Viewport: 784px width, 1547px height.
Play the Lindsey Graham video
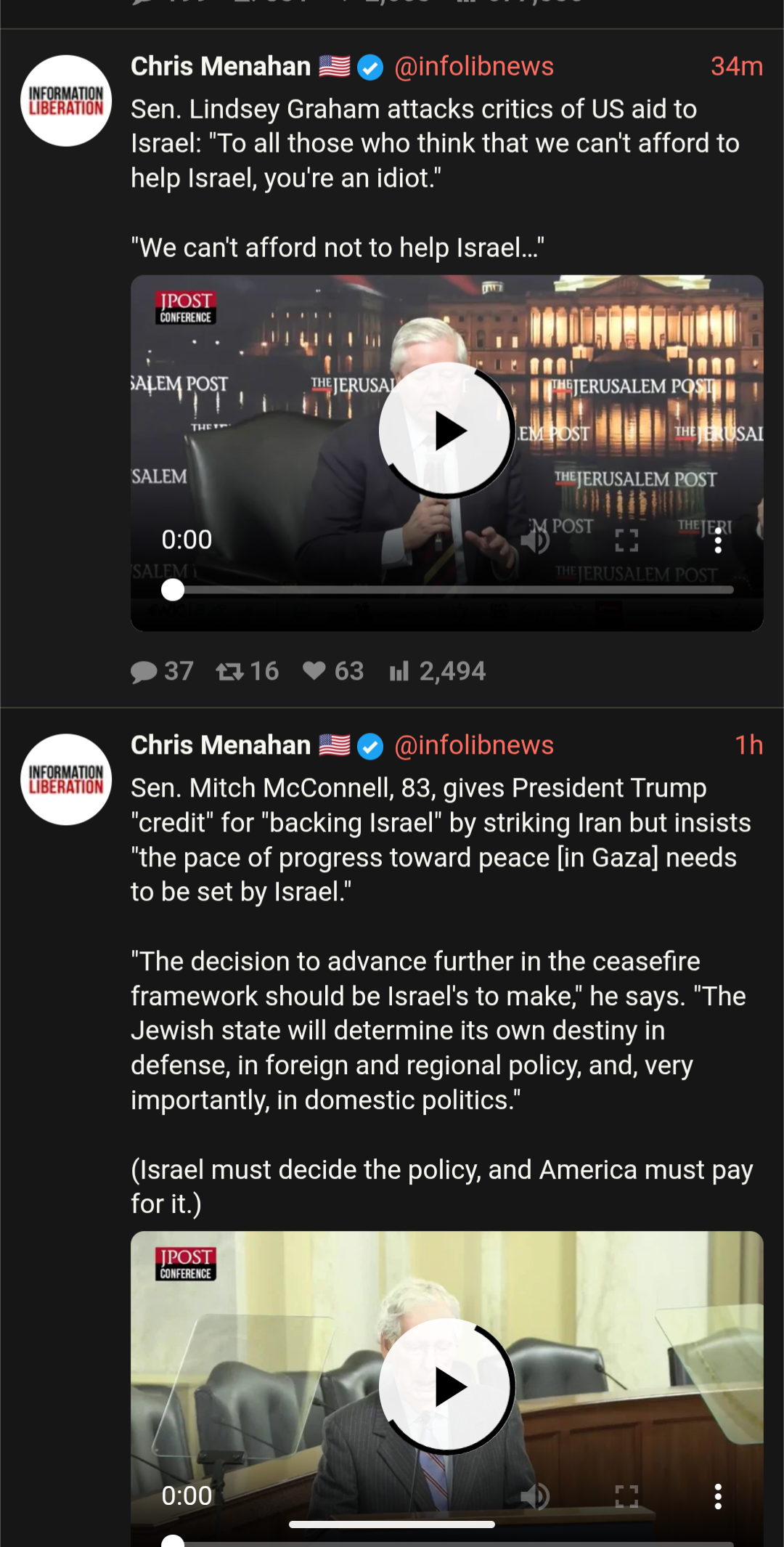[446, 431]
